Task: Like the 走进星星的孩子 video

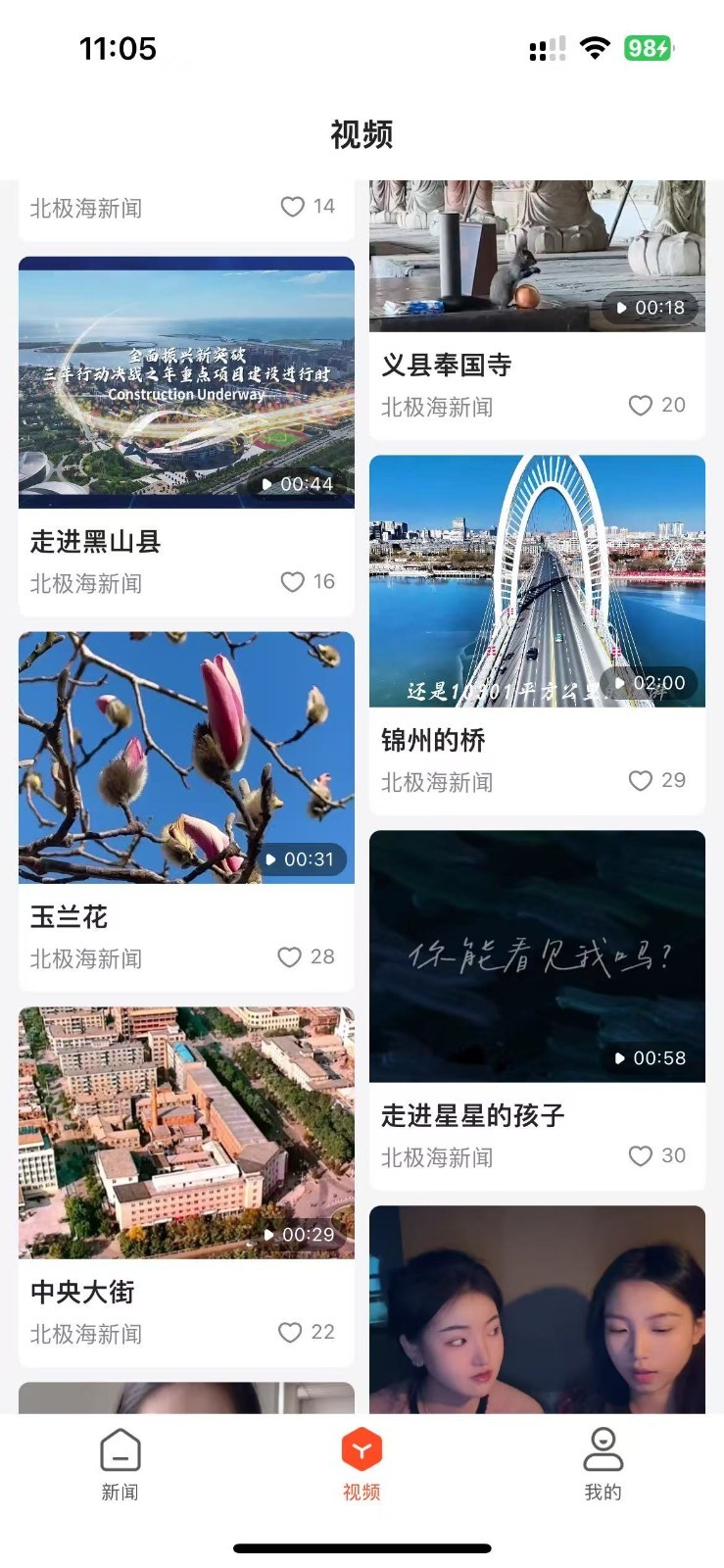Action: [642, 1156]
